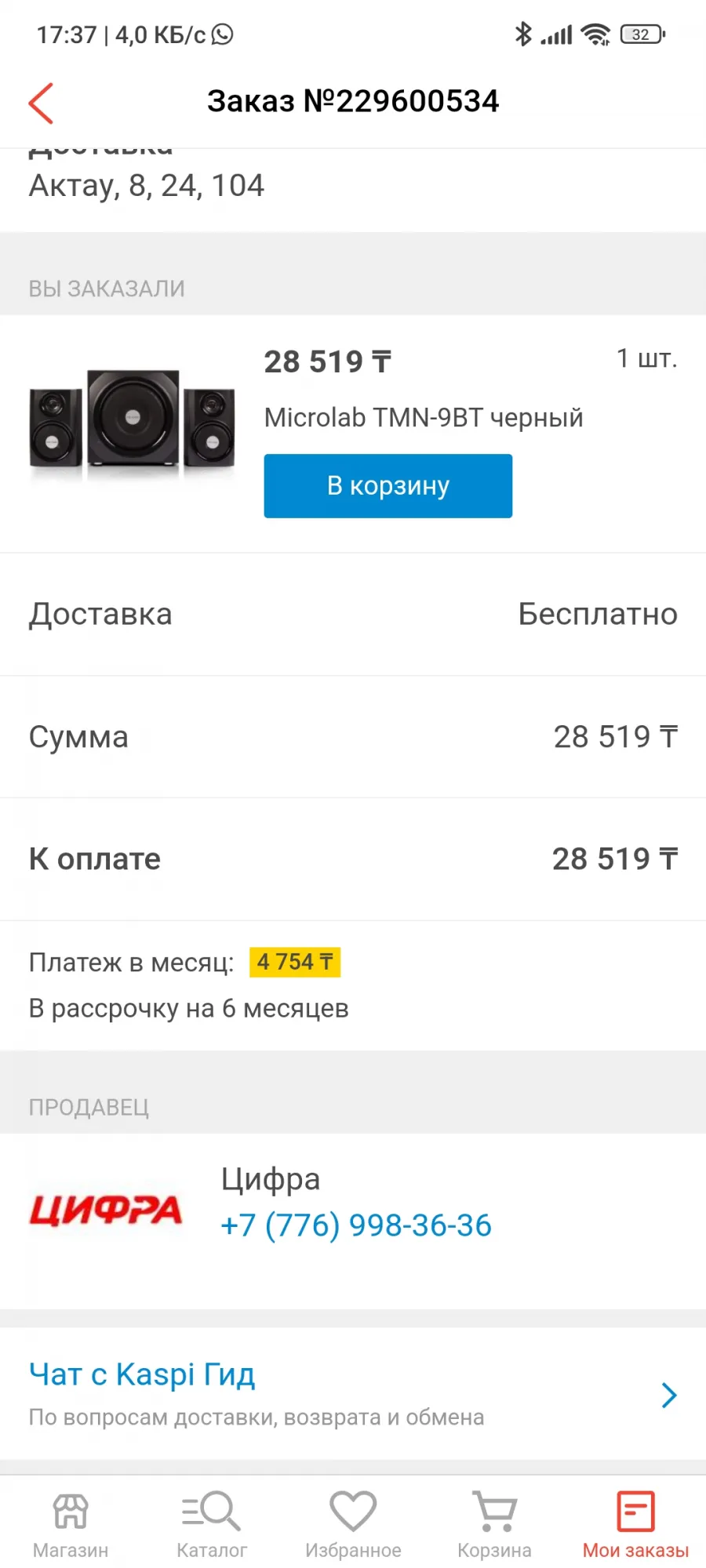Add Microlab TMN-9BT to cart
The width and height of the screenshot is (706, 1568).
click(x=388, y=486)
